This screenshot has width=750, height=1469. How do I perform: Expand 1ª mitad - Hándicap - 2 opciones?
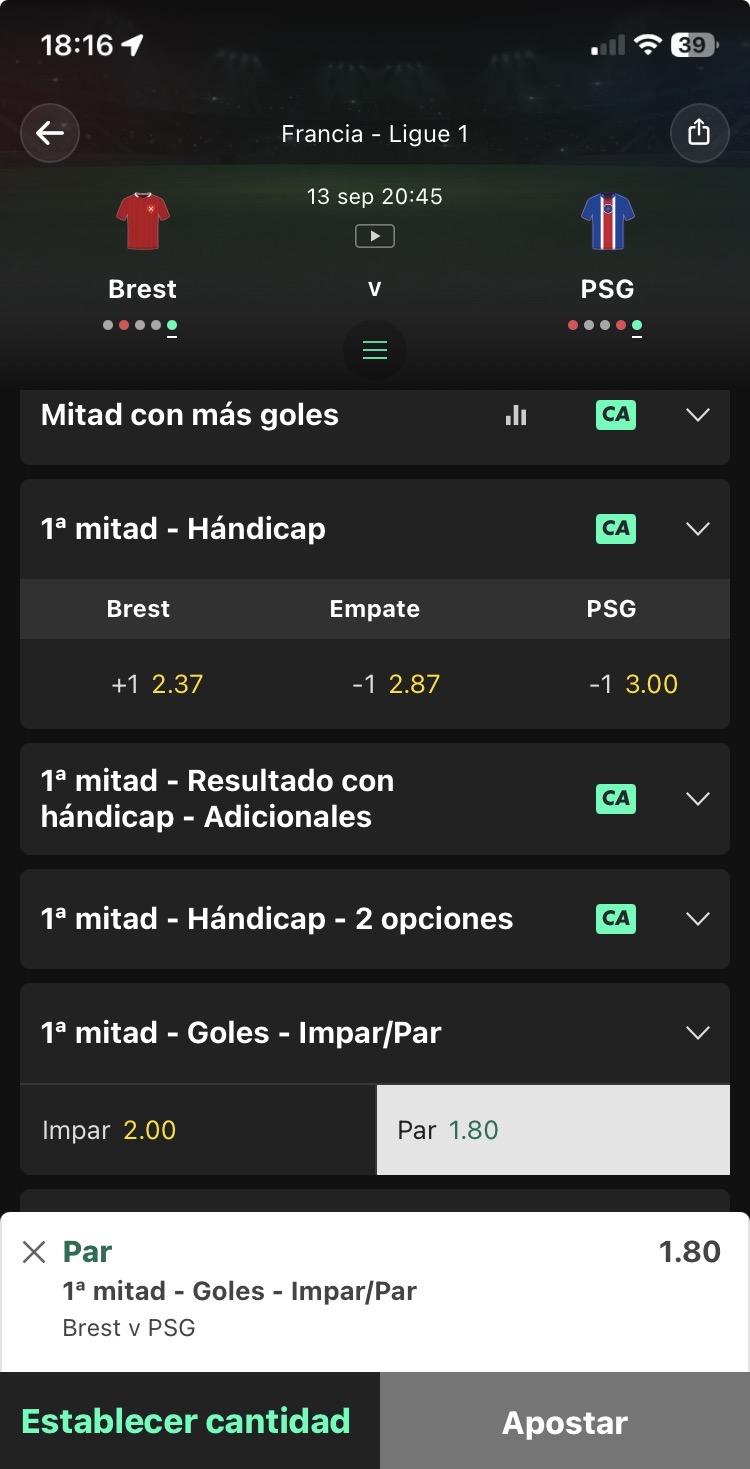coord(698,919)
